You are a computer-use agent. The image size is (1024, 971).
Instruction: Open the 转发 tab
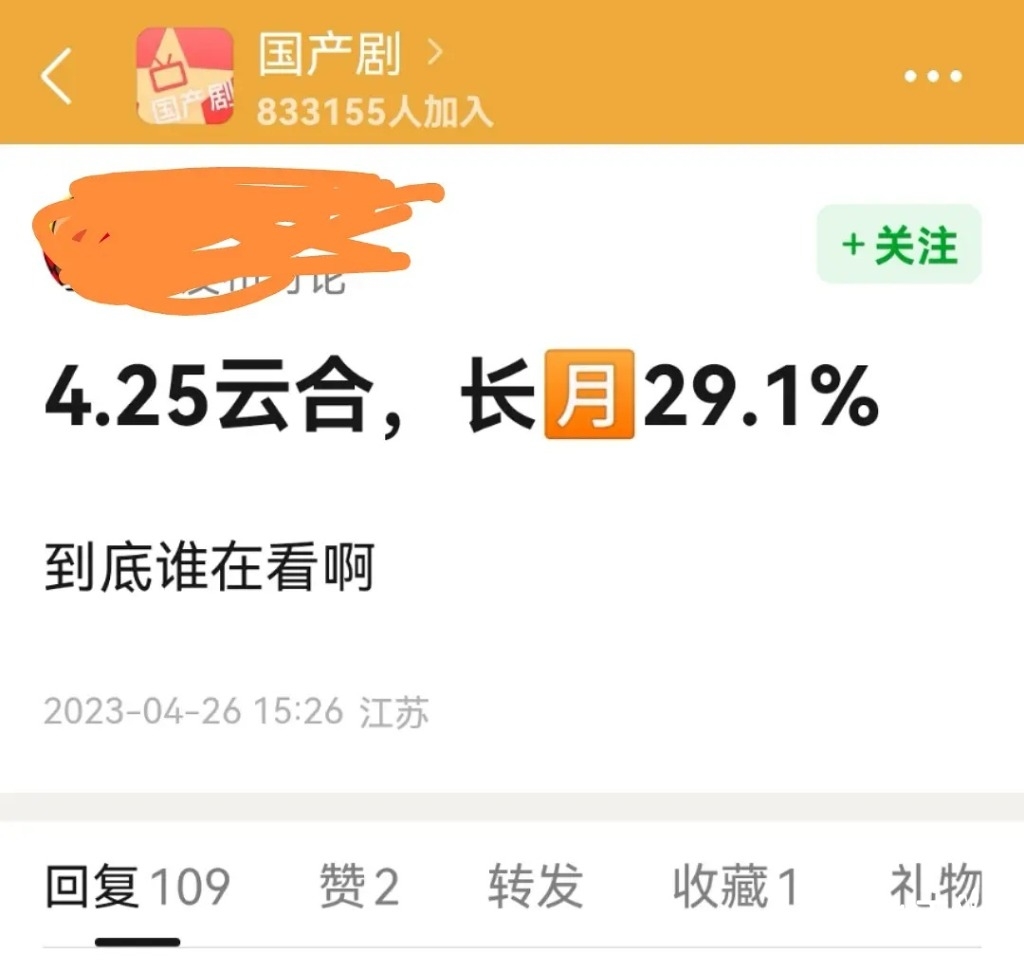535,887
